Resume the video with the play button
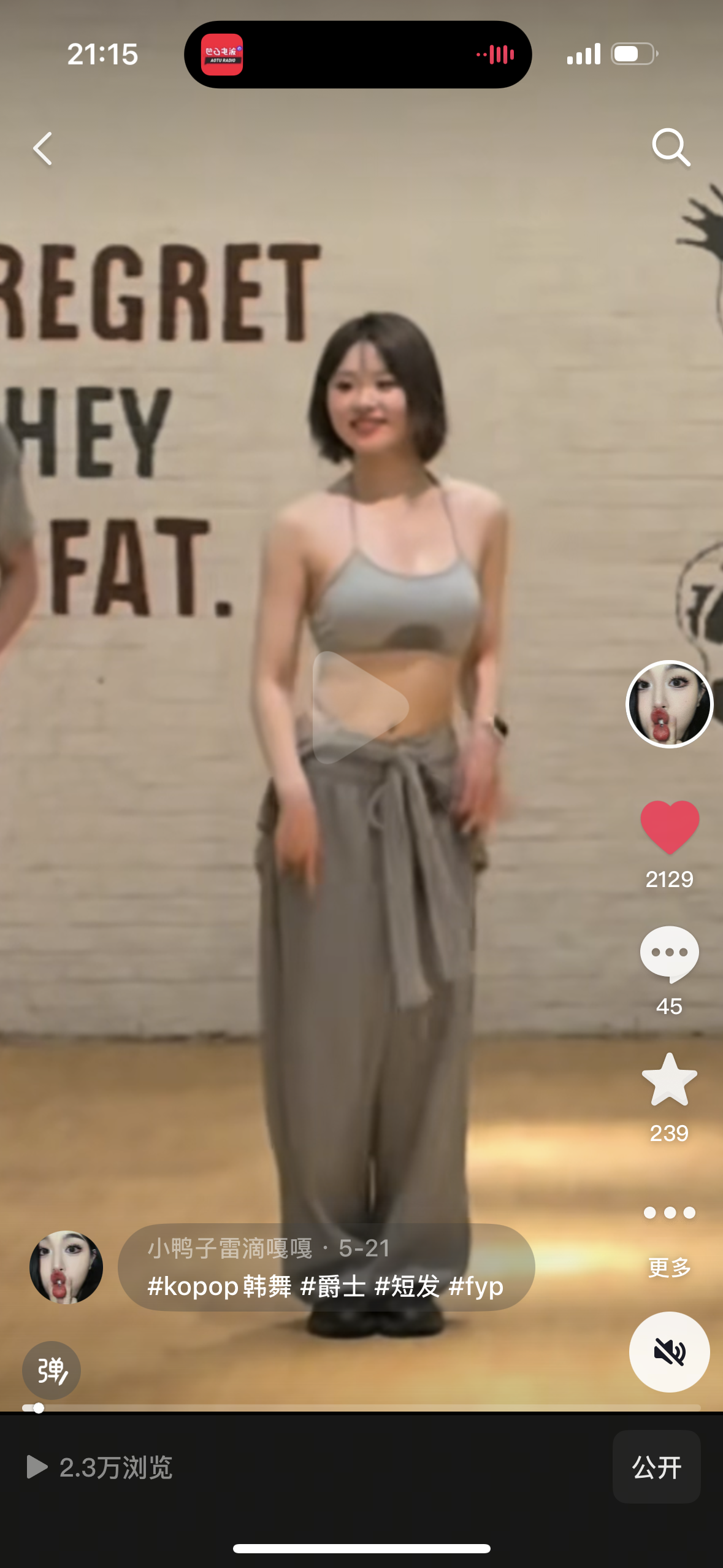This screenshot has height=1568, width=723. (361, 707)
